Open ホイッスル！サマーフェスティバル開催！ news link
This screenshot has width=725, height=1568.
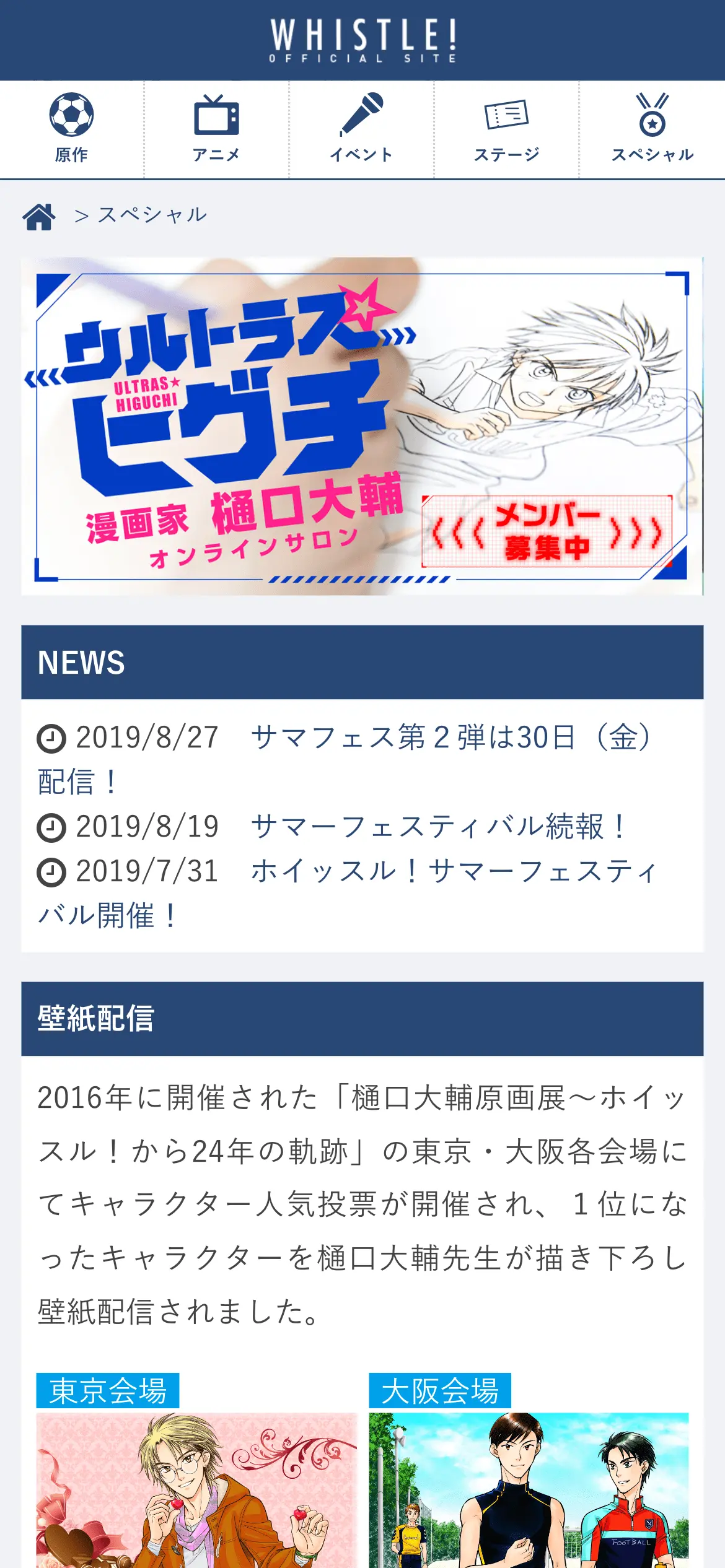pyautogui.click(x=452, y=872)
